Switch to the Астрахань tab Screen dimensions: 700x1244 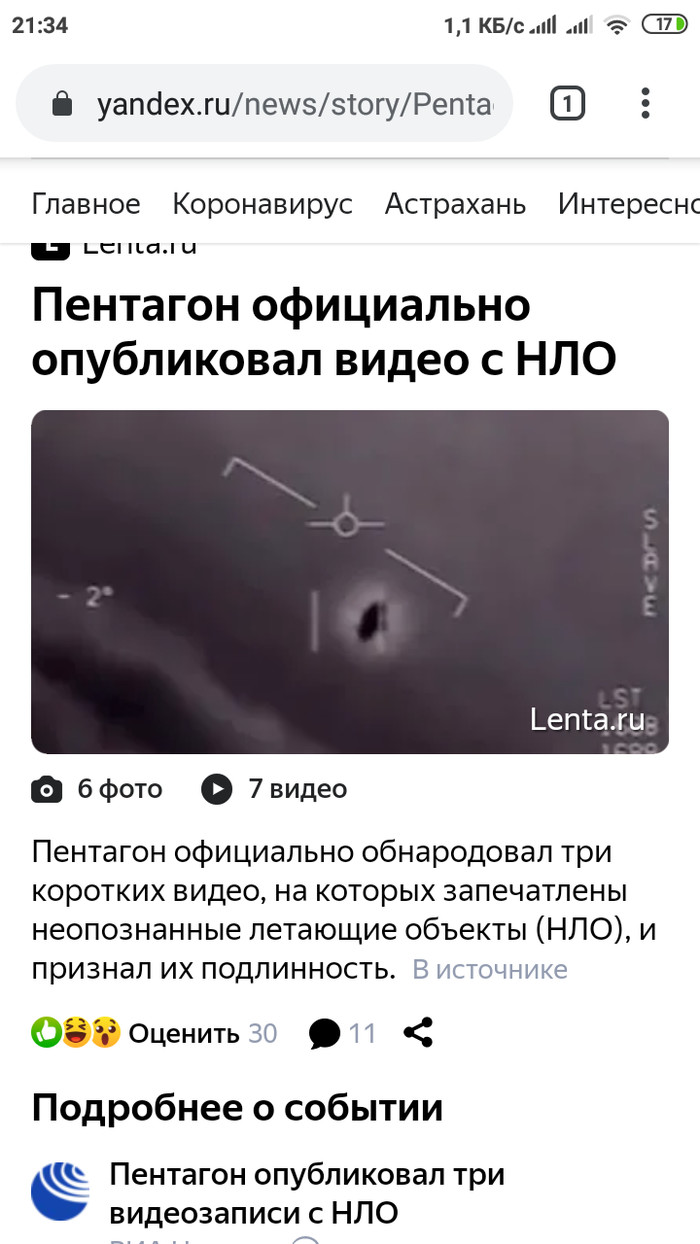[x=455, y=204]
